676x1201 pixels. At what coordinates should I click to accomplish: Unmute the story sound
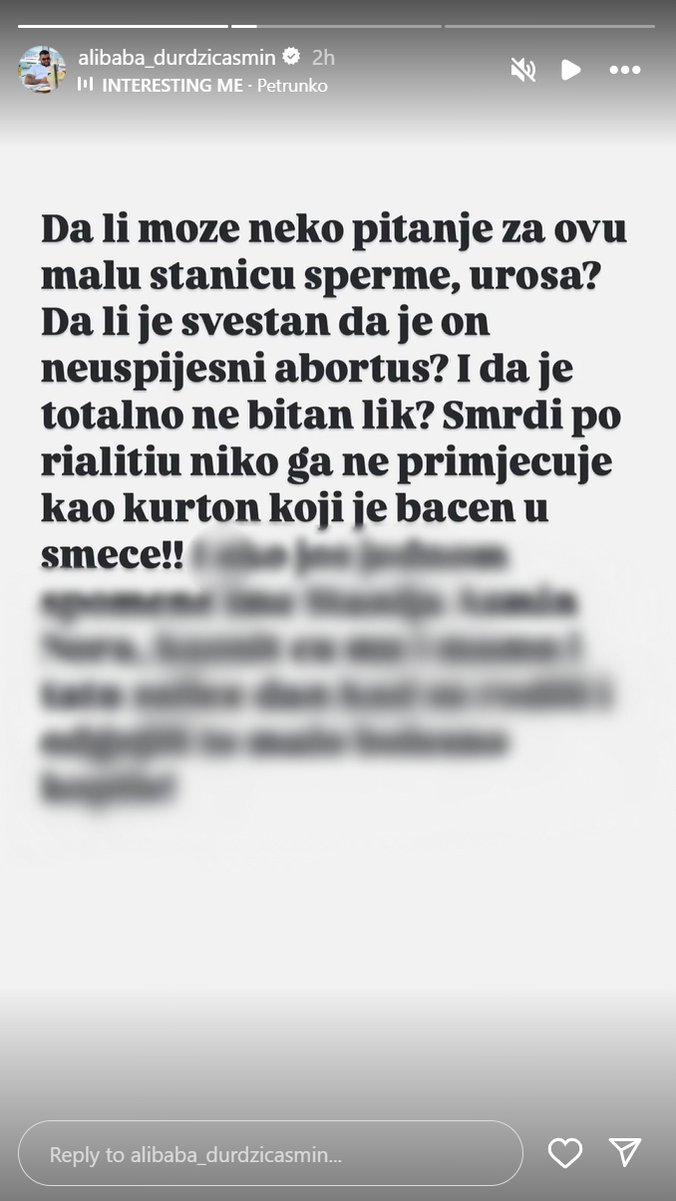[523, 70]
